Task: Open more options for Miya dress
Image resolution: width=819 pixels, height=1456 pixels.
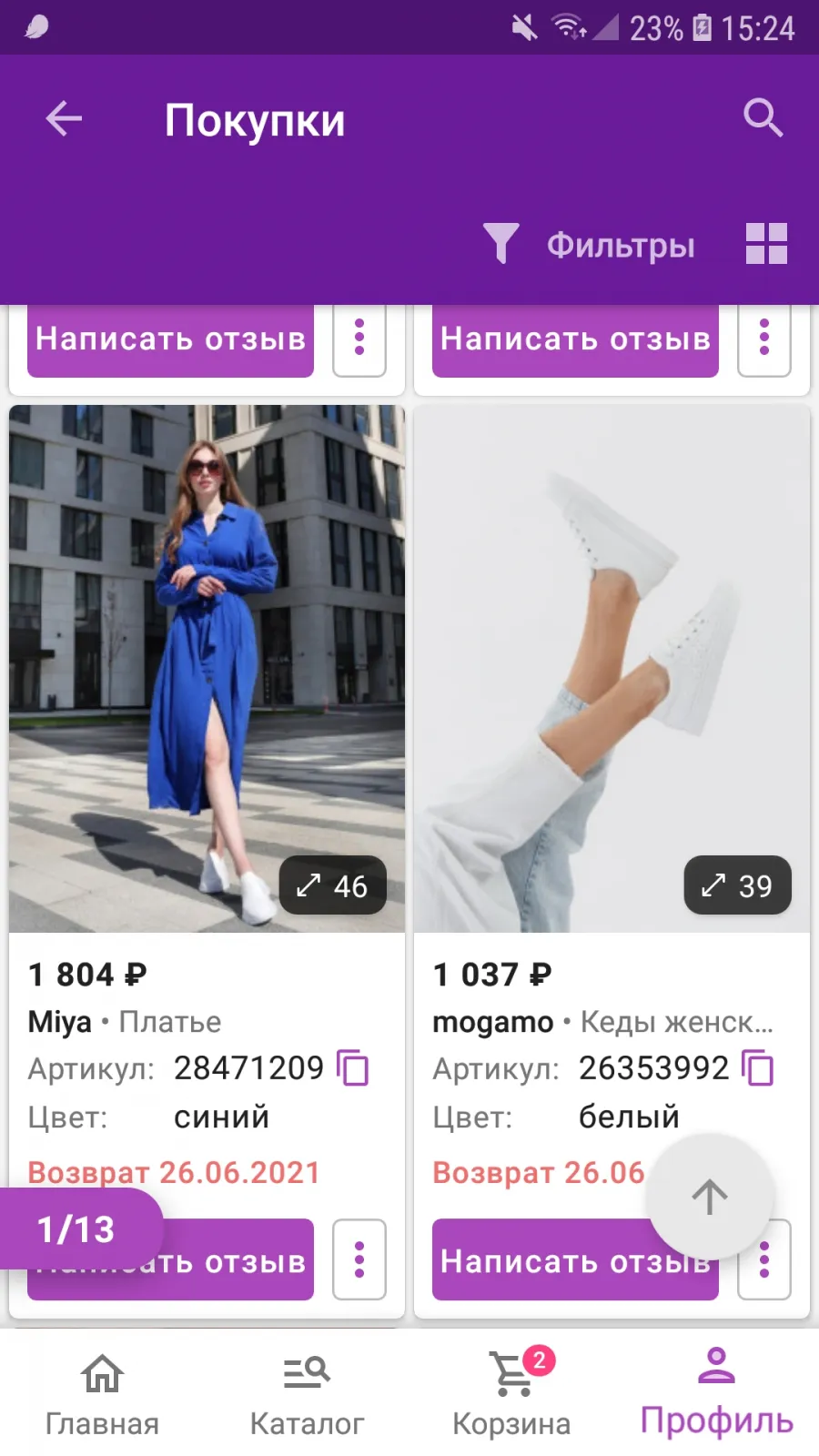Action: (359, 1259)
